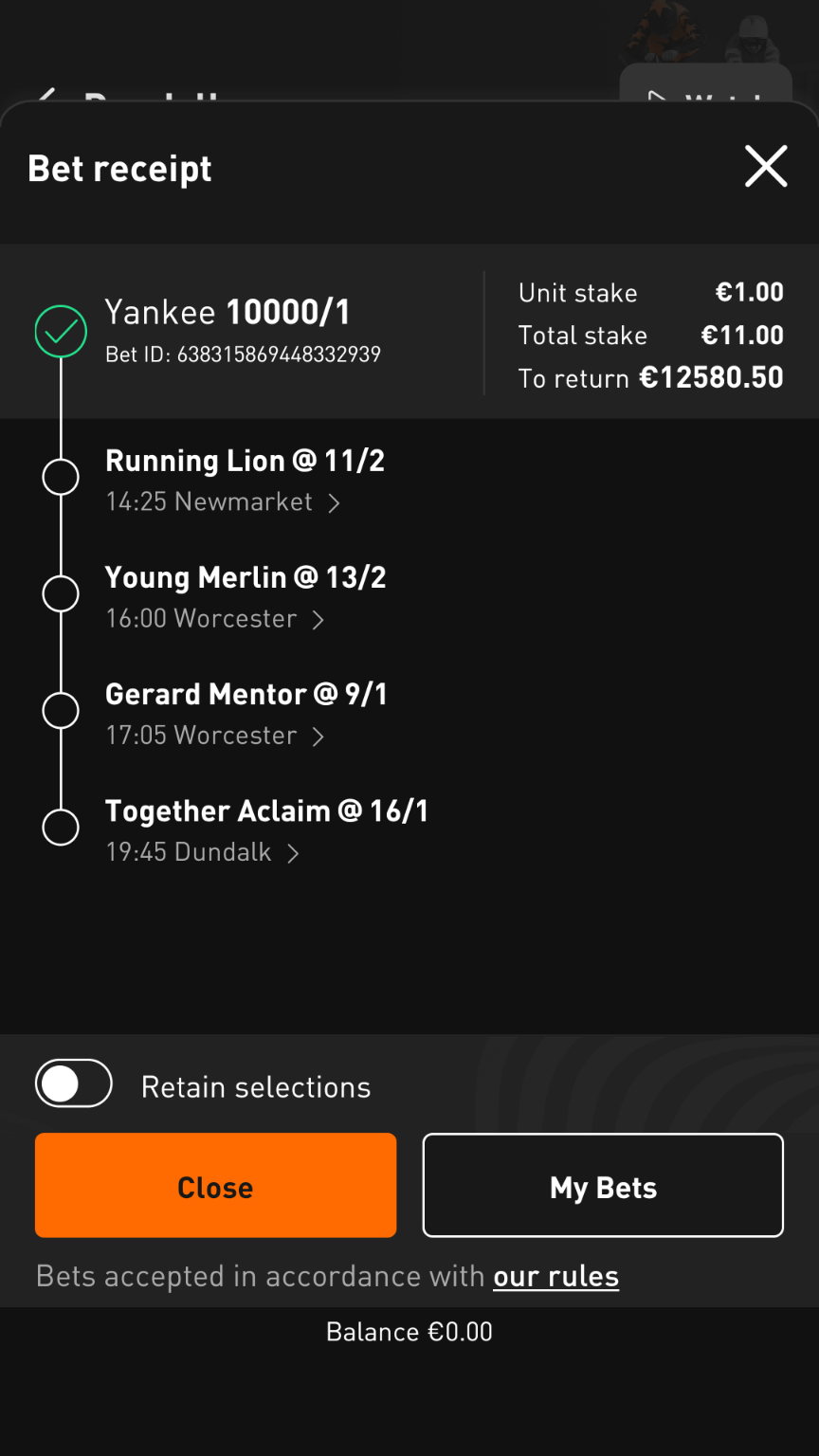Open the 19:45 Dundalk race
Image resolution: width=819 pixels, height=1456 pixels.
(x=203, y=852)
